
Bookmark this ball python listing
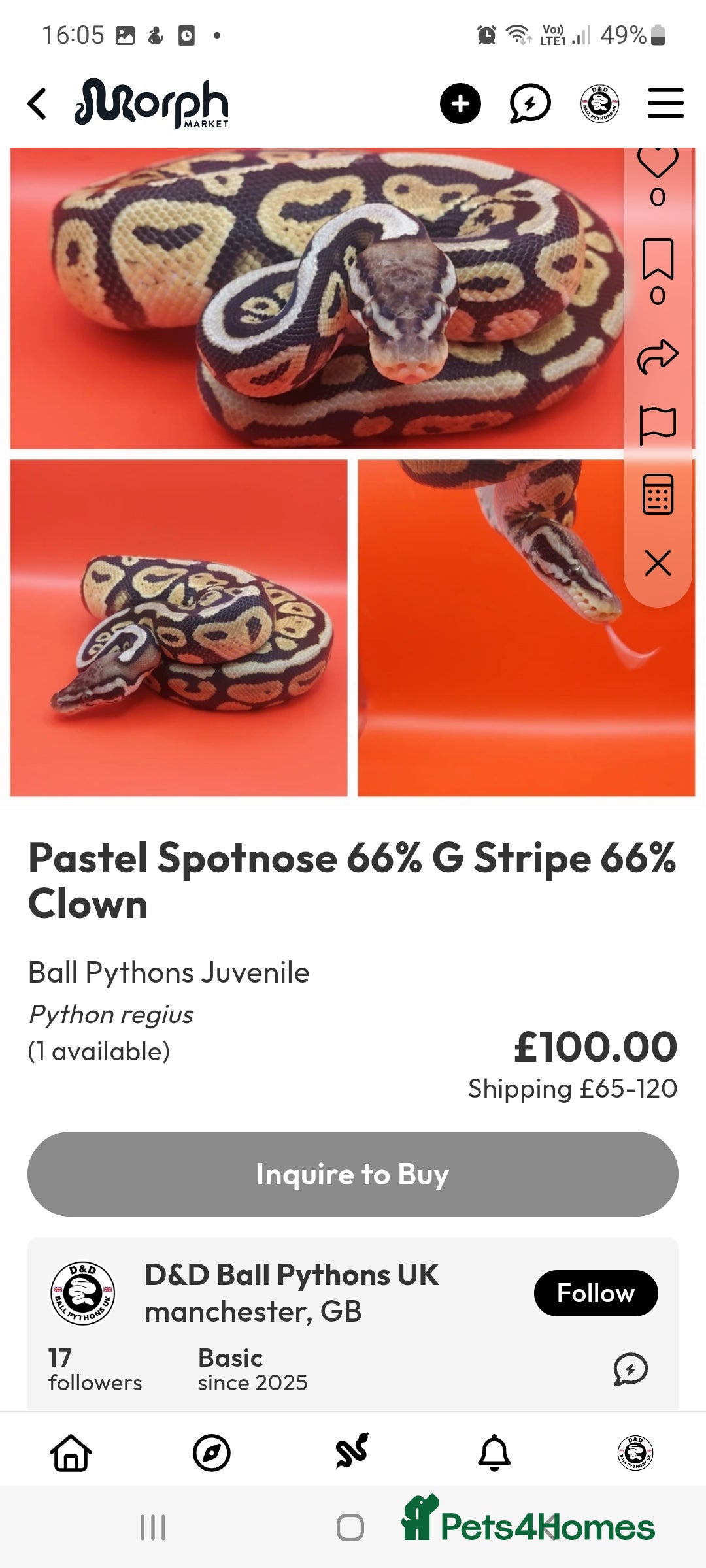(658, 259)
